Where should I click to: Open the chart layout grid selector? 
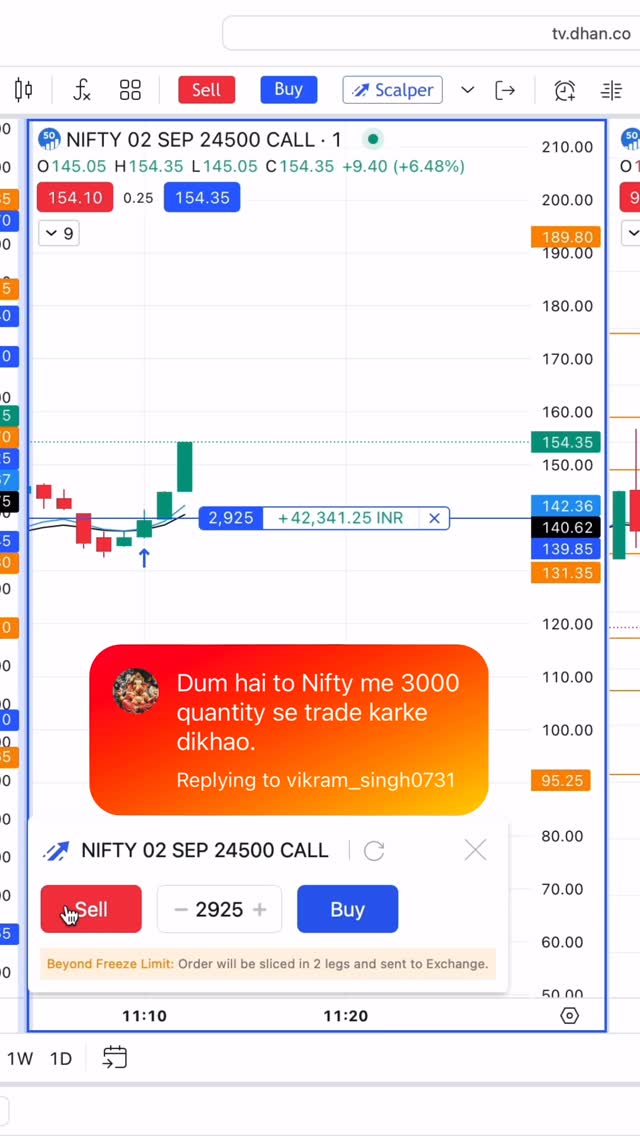(x=130, y=90)
